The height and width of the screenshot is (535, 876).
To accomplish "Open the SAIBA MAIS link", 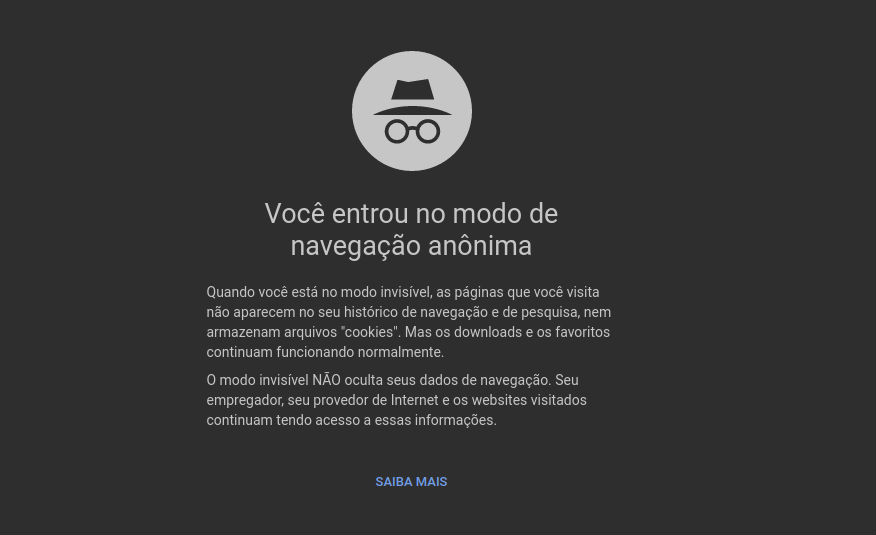I will click(x=411, y=482).
